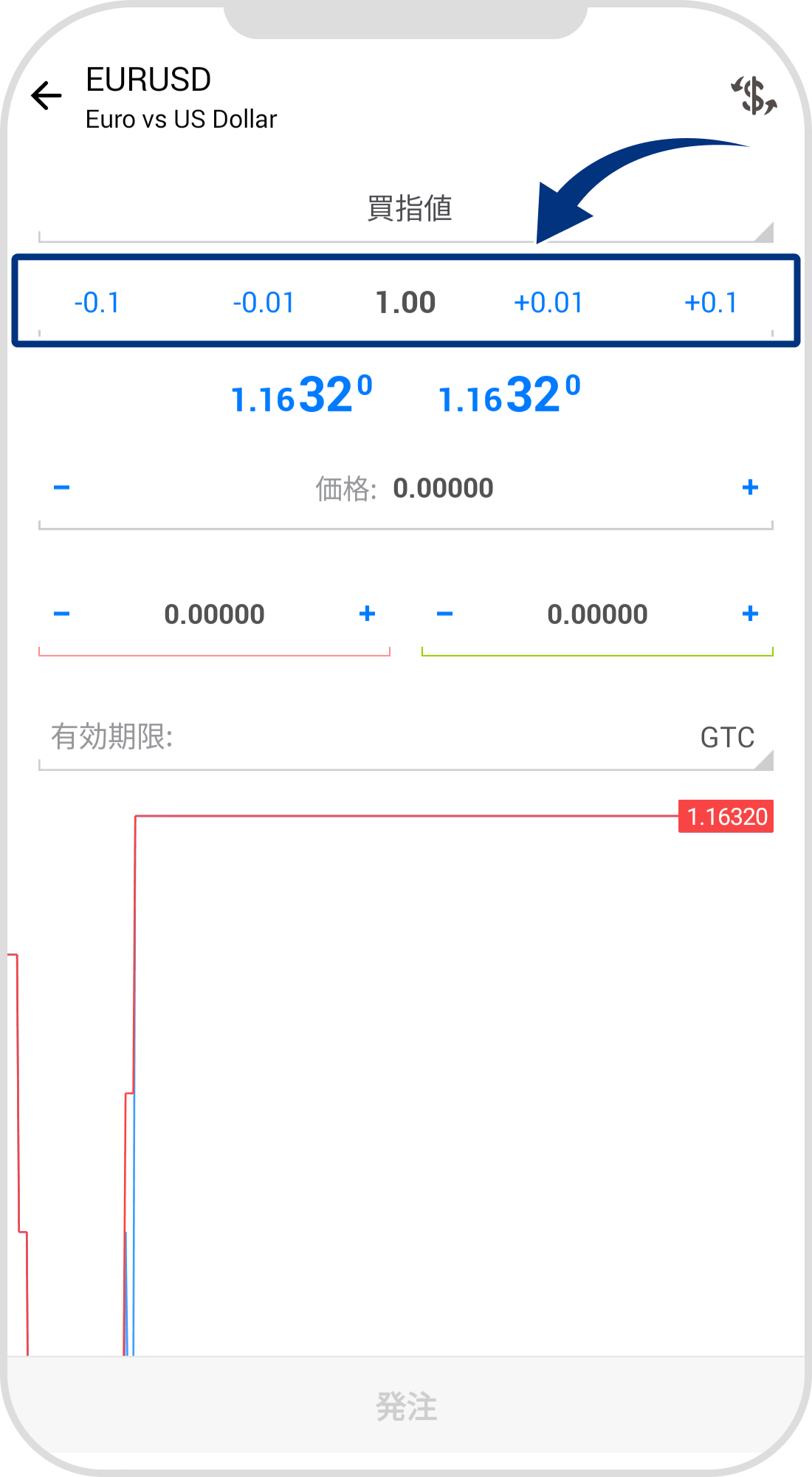The width and height of the screenshot is (812, 1477).
Task: Tap the 価格 0.00000 input field
Action: pos(443,487)
